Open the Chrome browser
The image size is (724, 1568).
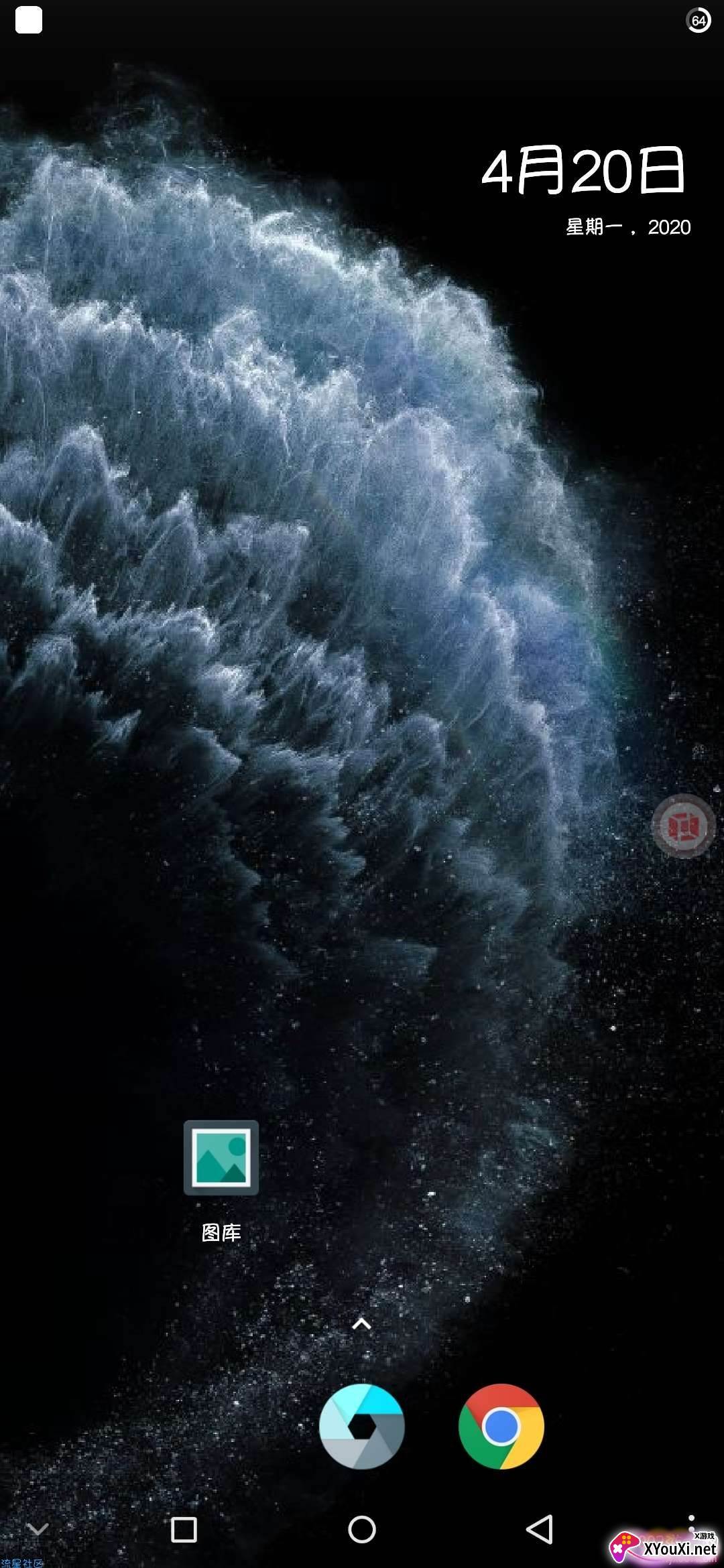(501, 1426)
